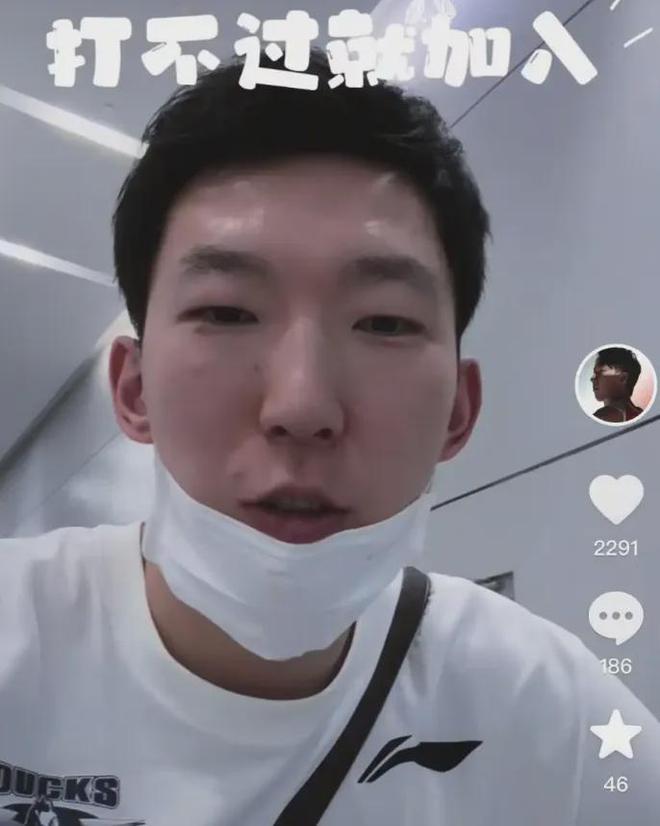
Task: Add the video to favorites with the star icon
Action: [x=615, y=735]
